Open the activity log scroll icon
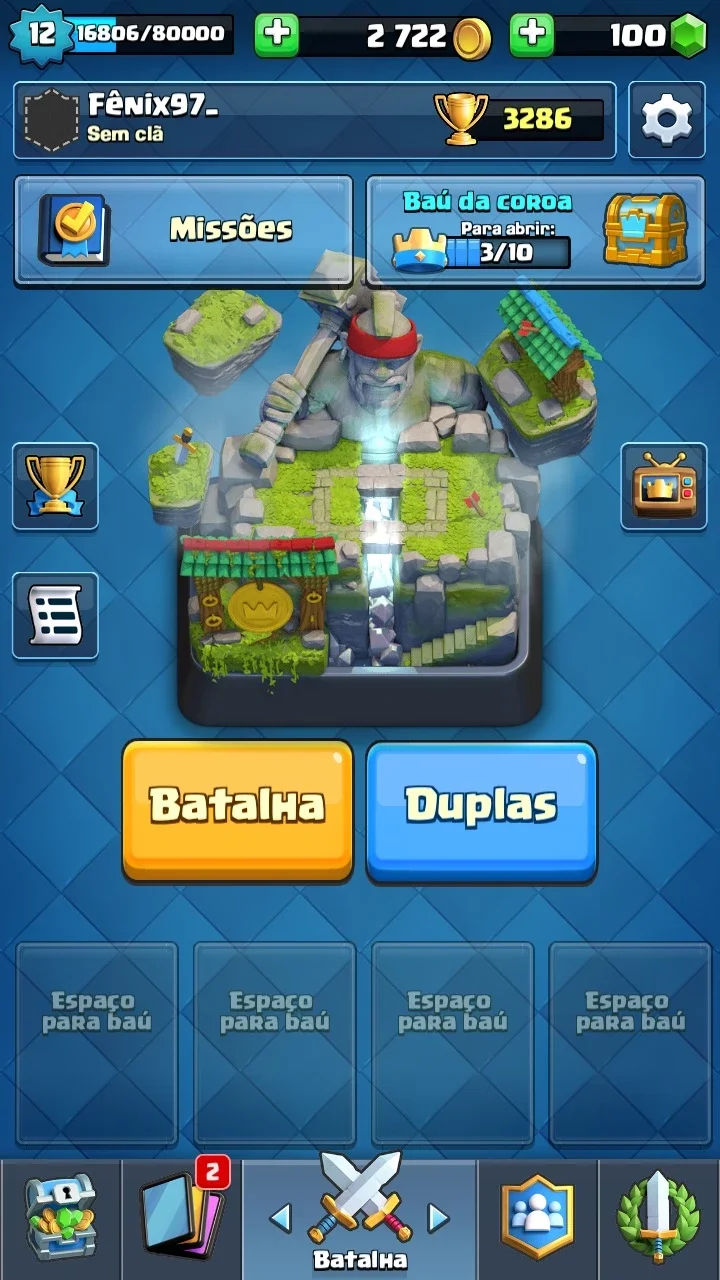The image size is (720, 1280). pyautogui.click(x=55, y=616)
